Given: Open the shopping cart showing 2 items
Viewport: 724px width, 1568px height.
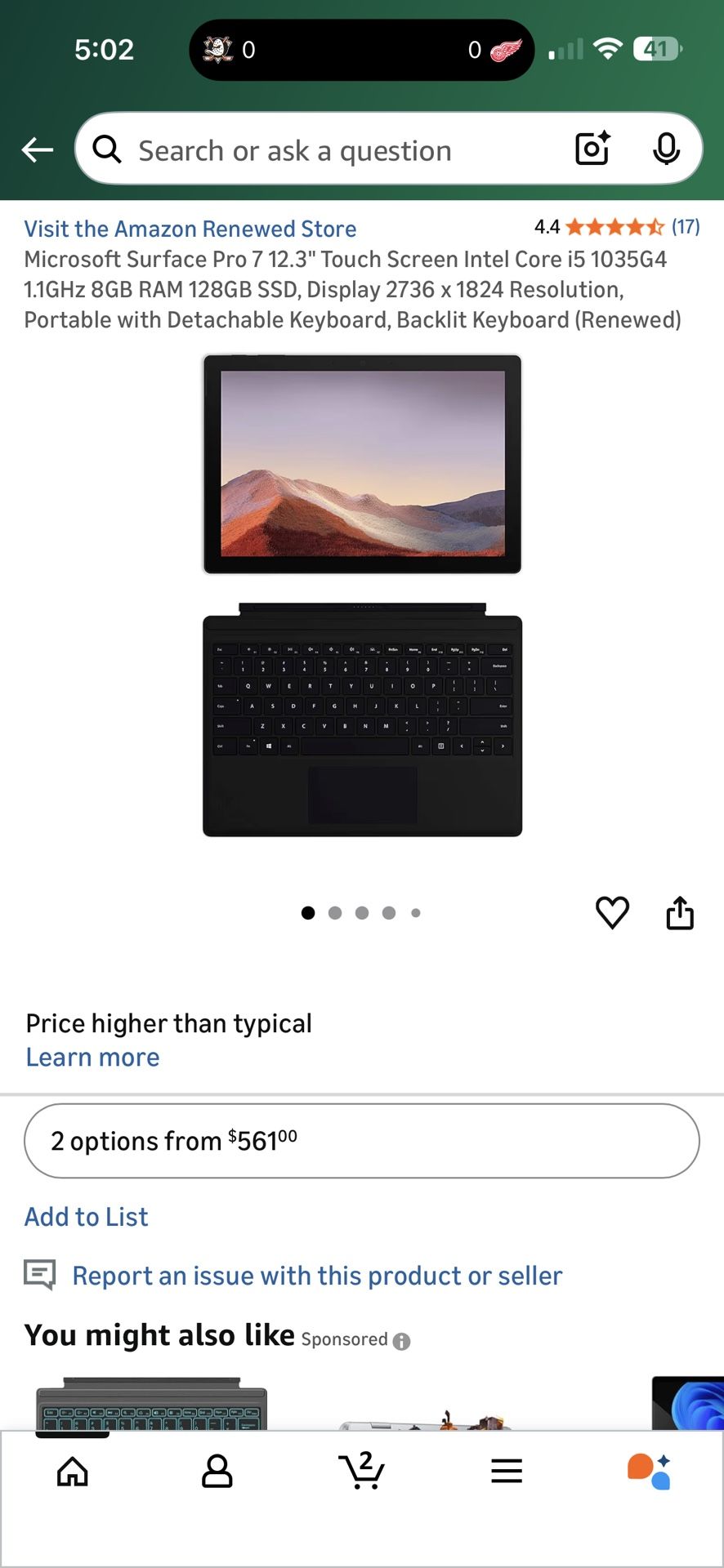Looking at the screenshot, I should (362, 1471).
